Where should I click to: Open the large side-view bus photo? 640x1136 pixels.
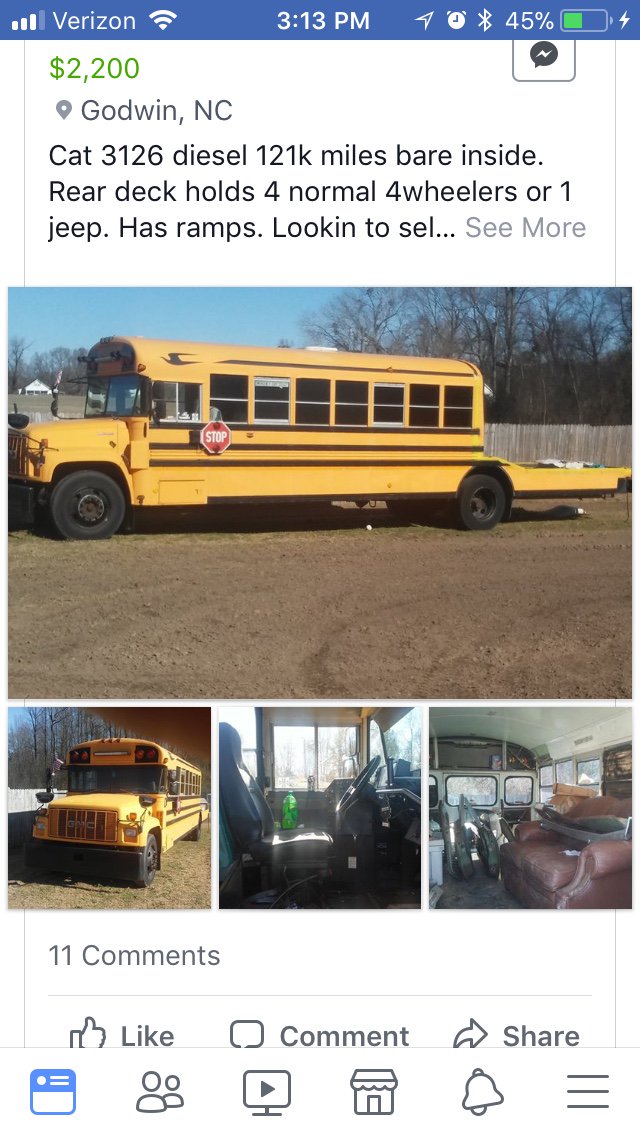320,492
